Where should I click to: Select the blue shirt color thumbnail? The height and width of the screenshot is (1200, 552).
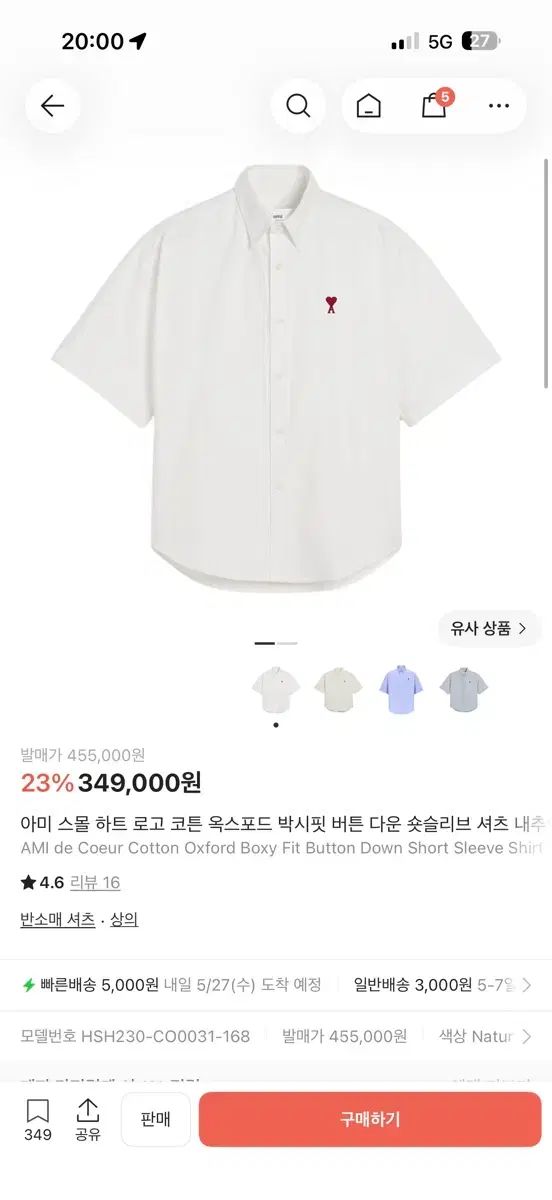tap(401, 689)
